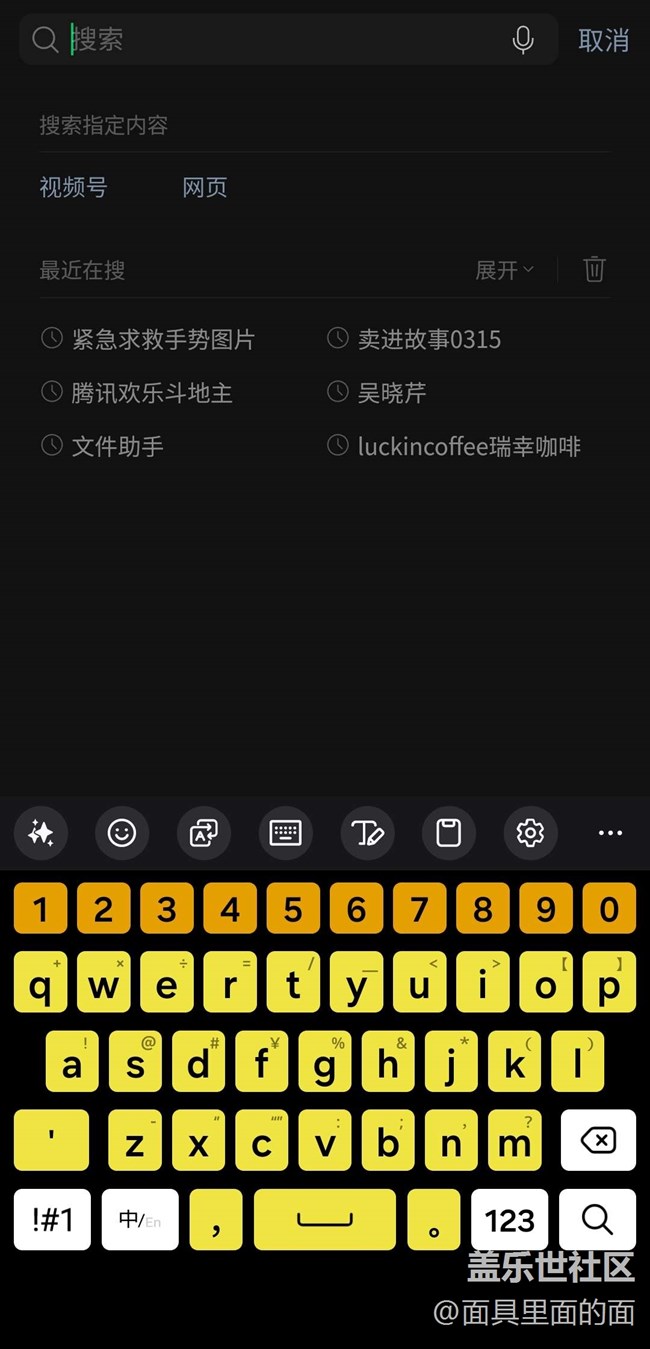Viewport: 650px width, 1349px height.
Task: Select recent search 吴晓芹
Action: pos(378,393)
